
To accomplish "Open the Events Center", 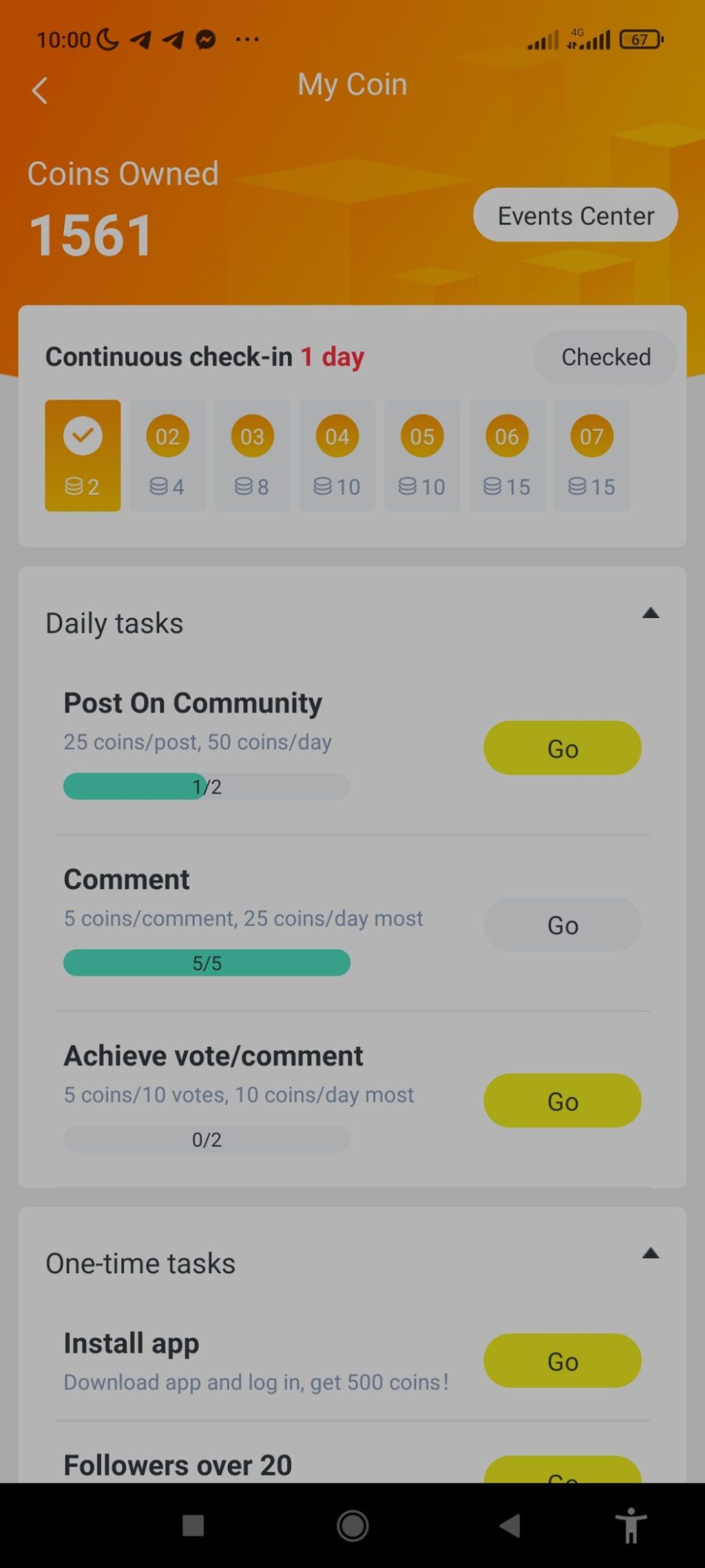I will click(575, 216).
